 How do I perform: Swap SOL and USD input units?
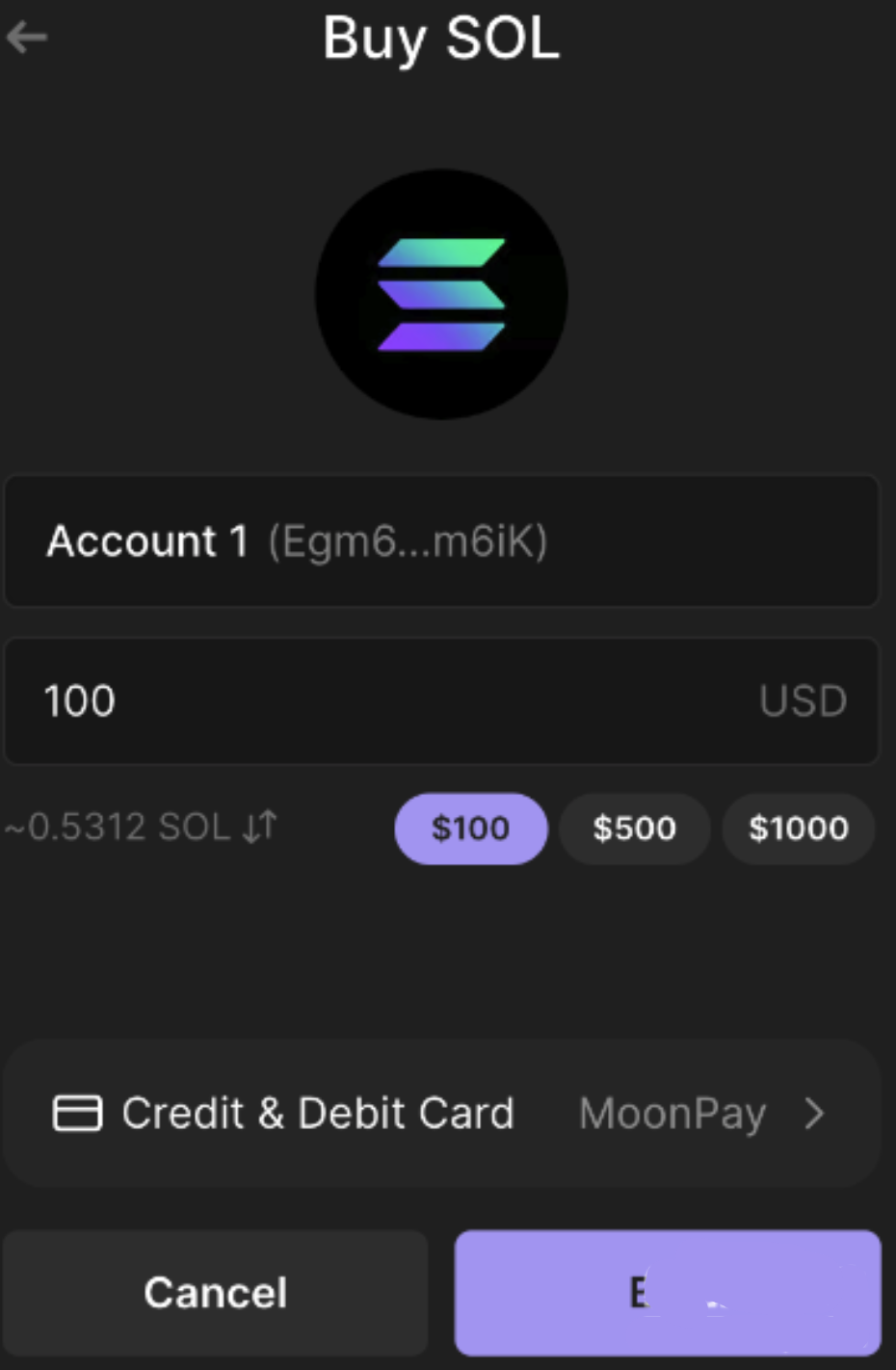(x=260, y=827)
